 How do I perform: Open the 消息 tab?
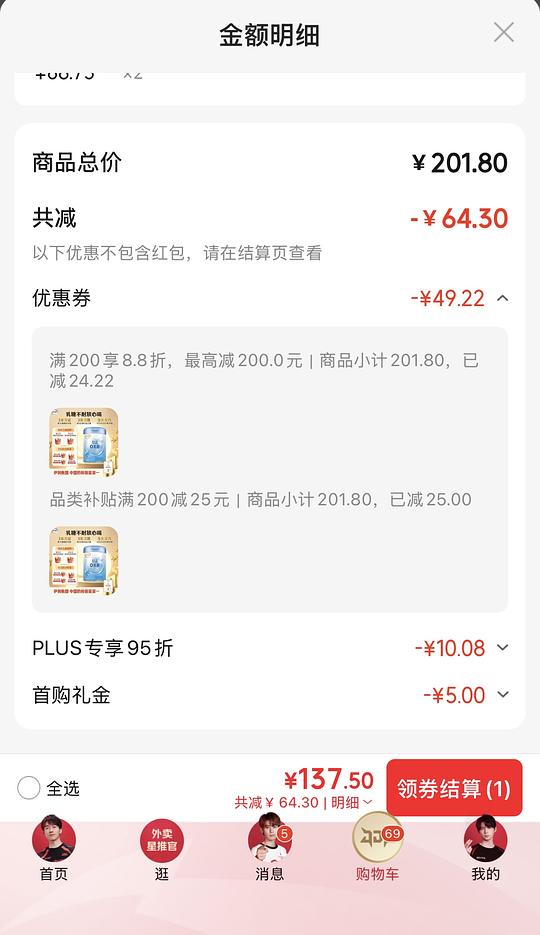[269, 849]
